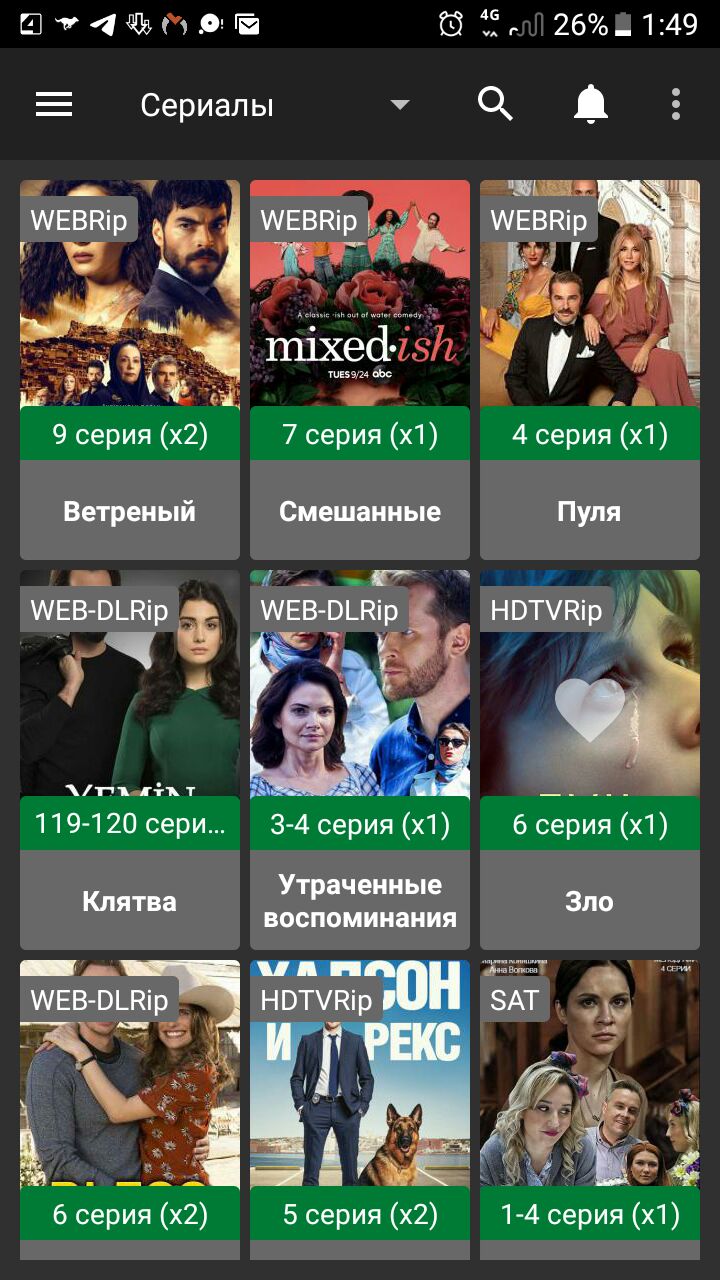
Task: Open the notifications bell
Action: [591, 104]
